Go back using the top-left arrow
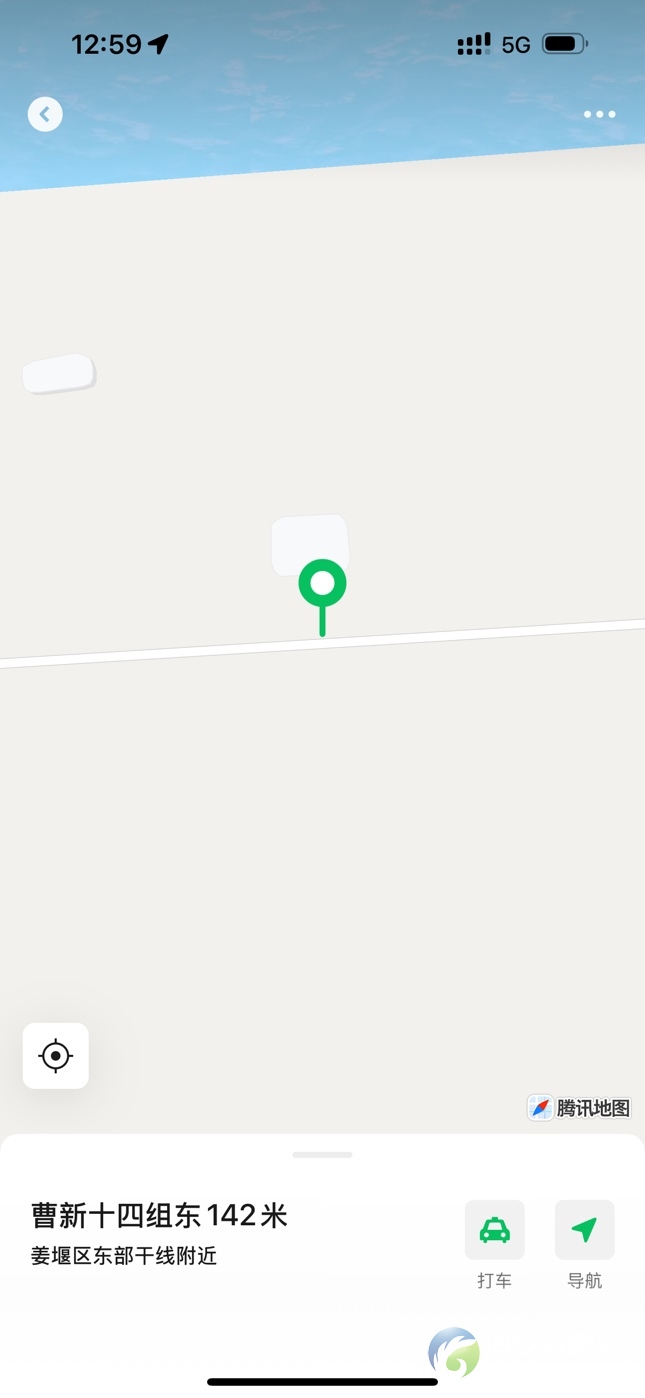 coord(45,114)
